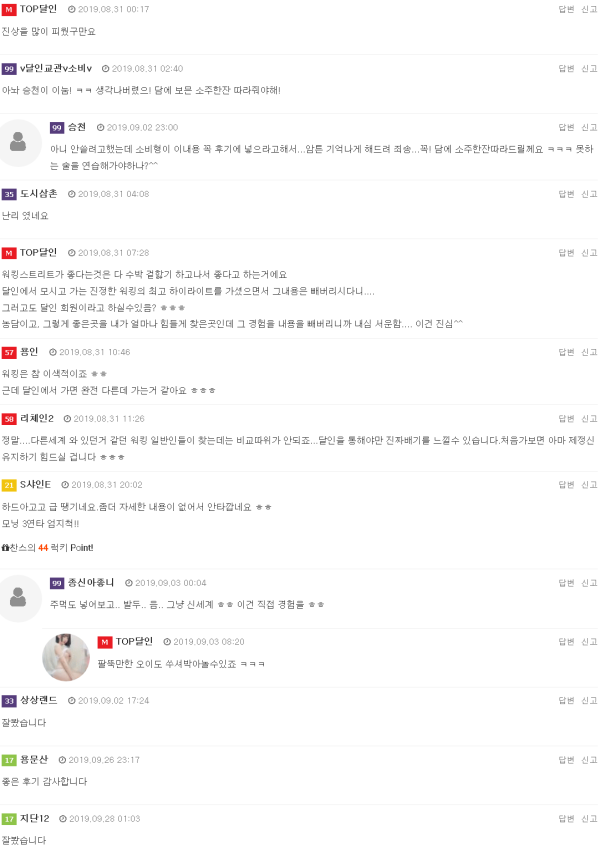Screen dimensions: 600x855
Task: Reply to 용문산's comment
Action: pos(566,760)
